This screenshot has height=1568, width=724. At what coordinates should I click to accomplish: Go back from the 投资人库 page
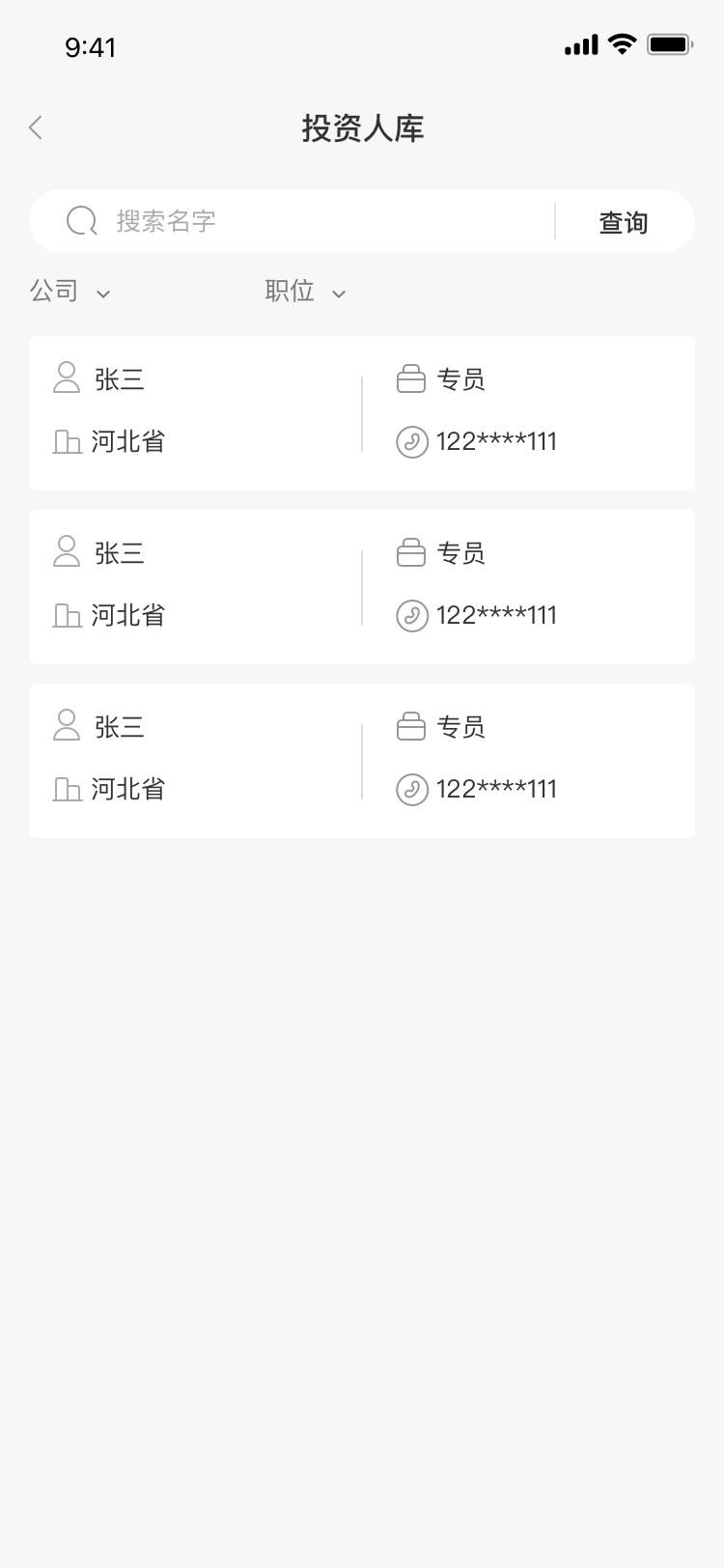pyautogui.click(x=37, y=127)
